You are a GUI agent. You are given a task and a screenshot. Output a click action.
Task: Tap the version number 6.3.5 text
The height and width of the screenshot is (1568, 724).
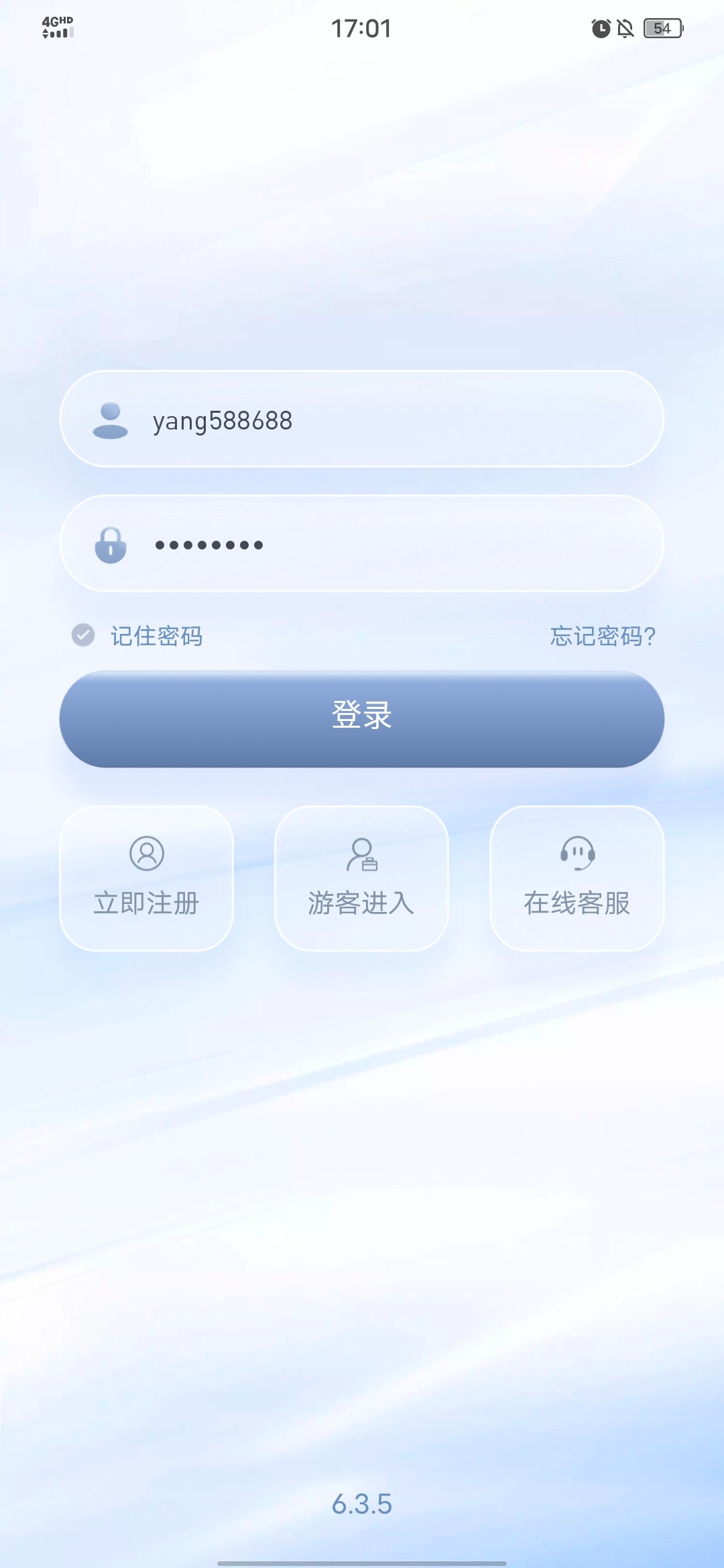362,1504
